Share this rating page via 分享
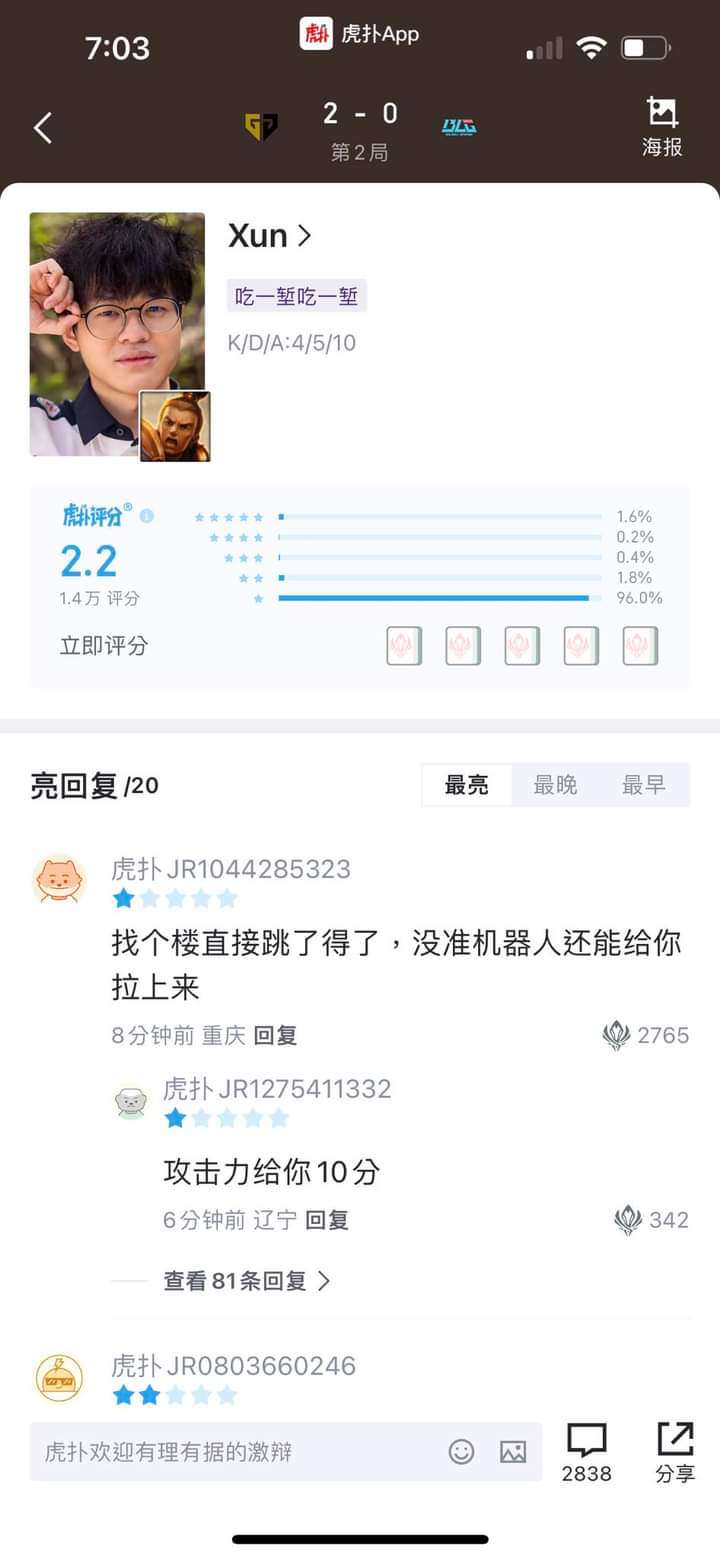Image resolution: width=720 pixels, height=1559 pixels. [x=675, y=1452]
